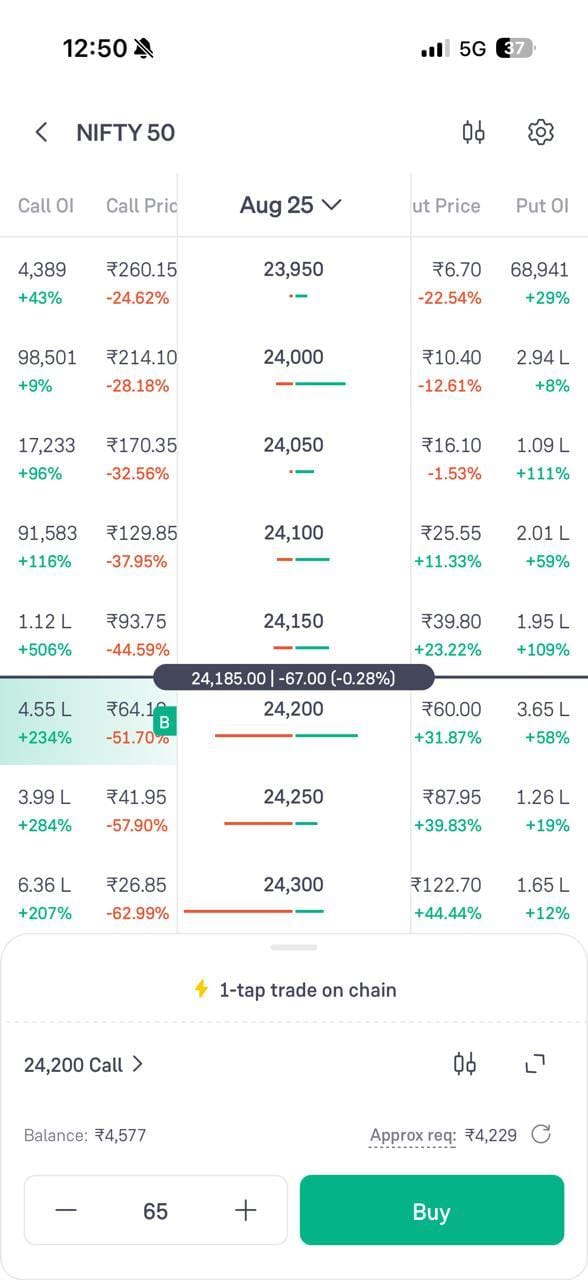Decrease quantity with the minus button
Screen dimensions: 588x1280
coord(66,1210)
